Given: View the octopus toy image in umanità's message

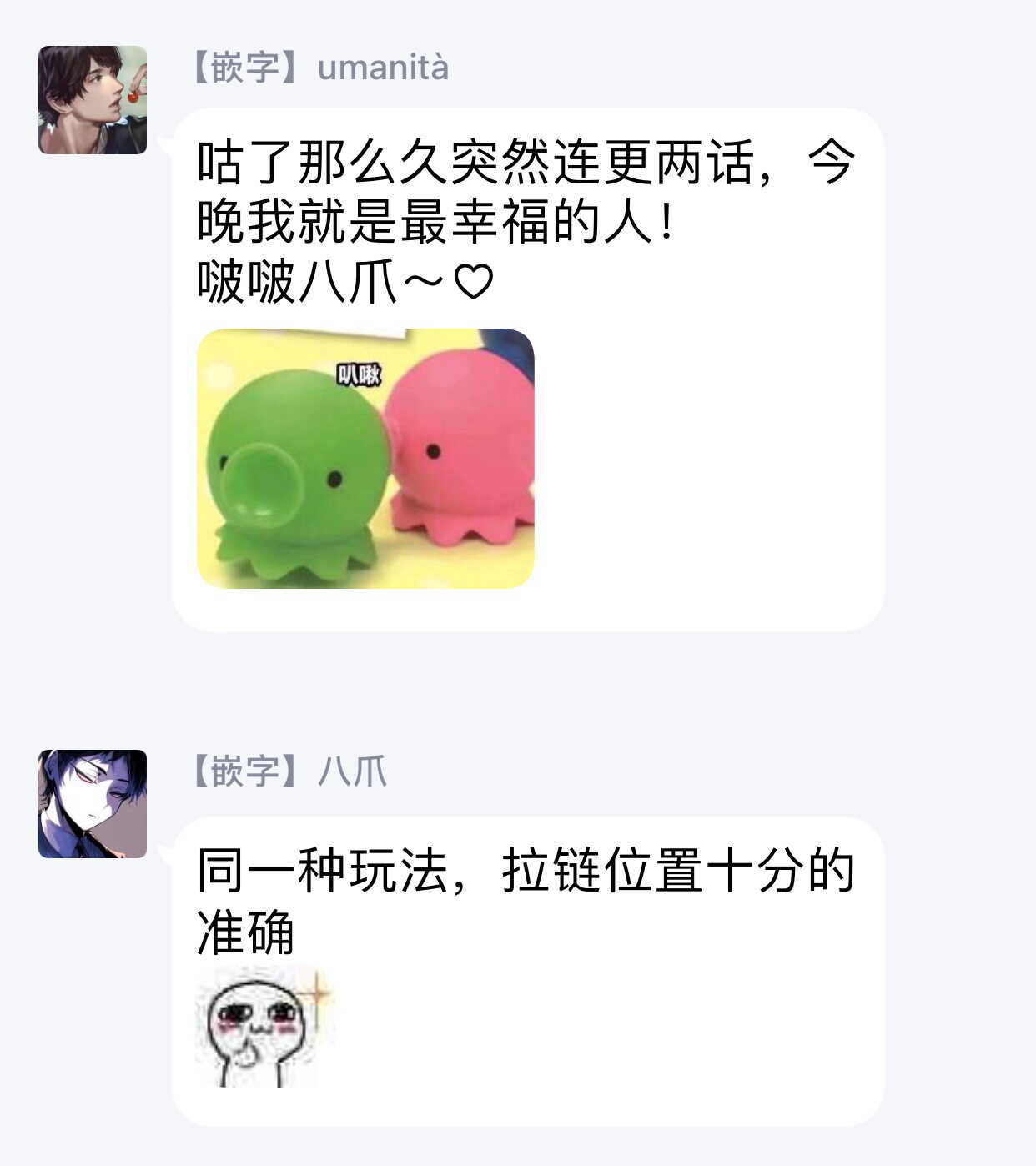Looking at the screenshot, I should pyautogui.click(x=365, y=459).
